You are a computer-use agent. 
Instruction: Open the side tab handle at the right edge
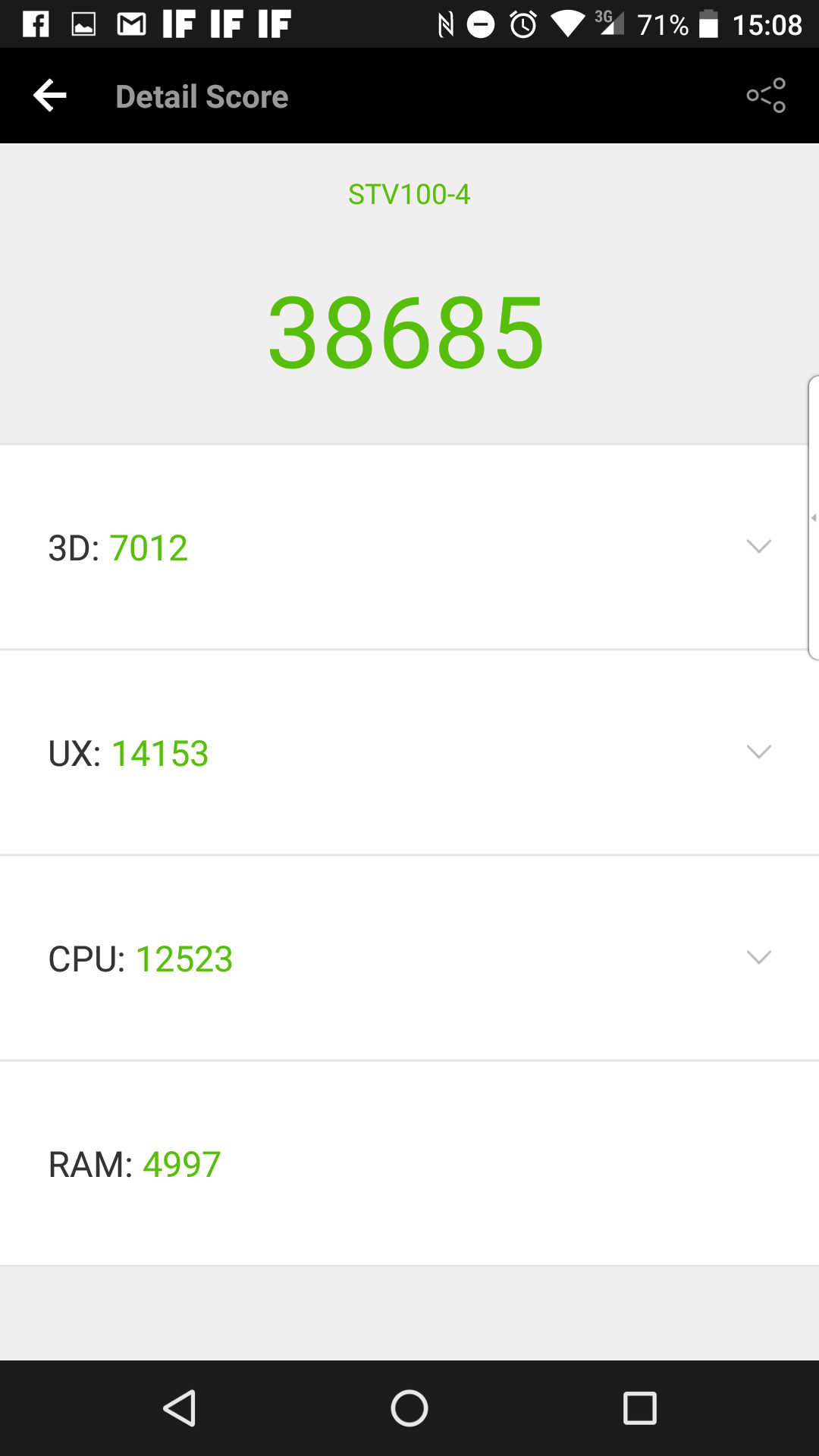tap(813, 518)
